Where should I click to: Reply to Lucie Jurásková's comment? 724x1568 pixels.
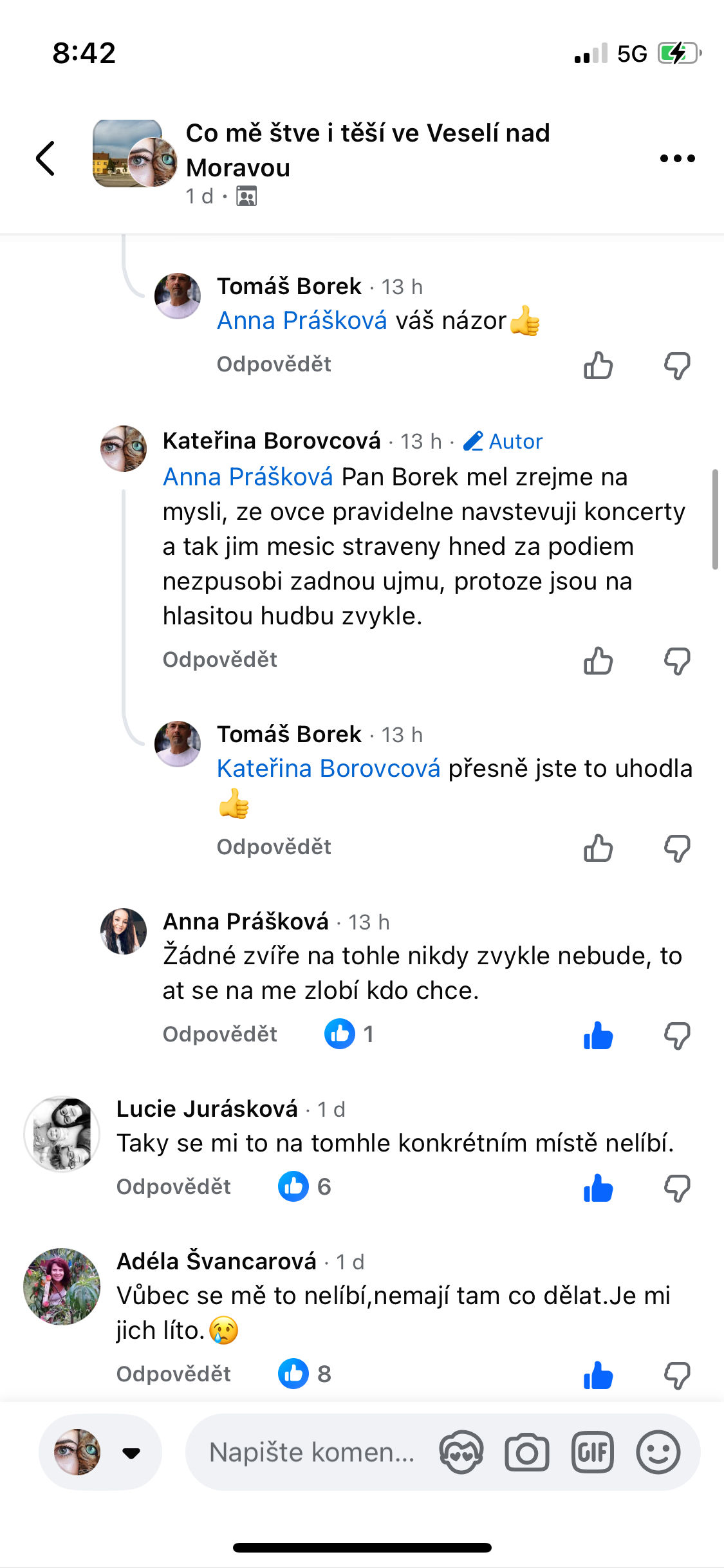click(173, 1187)
